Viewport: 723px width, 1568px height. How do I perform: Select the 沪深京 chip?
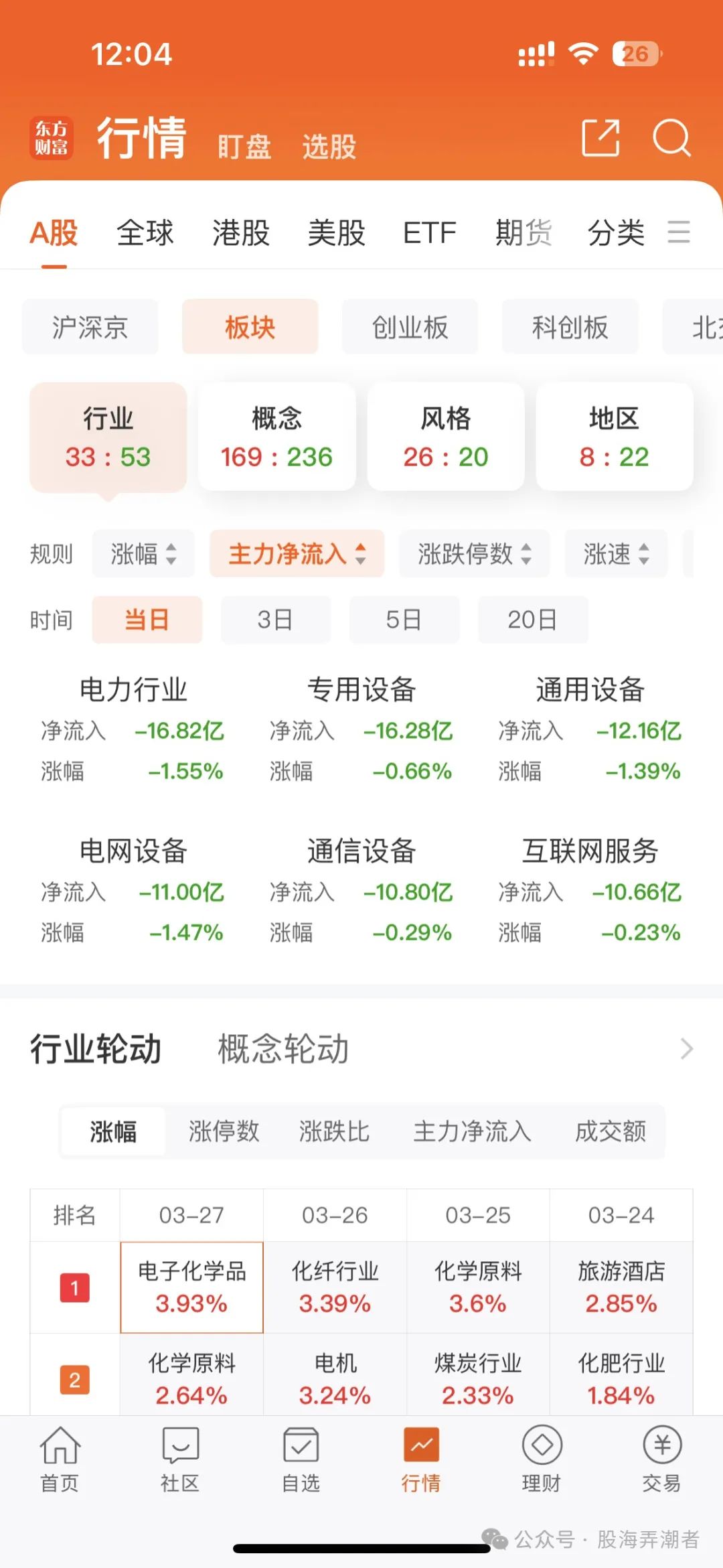tap(90, 327)
